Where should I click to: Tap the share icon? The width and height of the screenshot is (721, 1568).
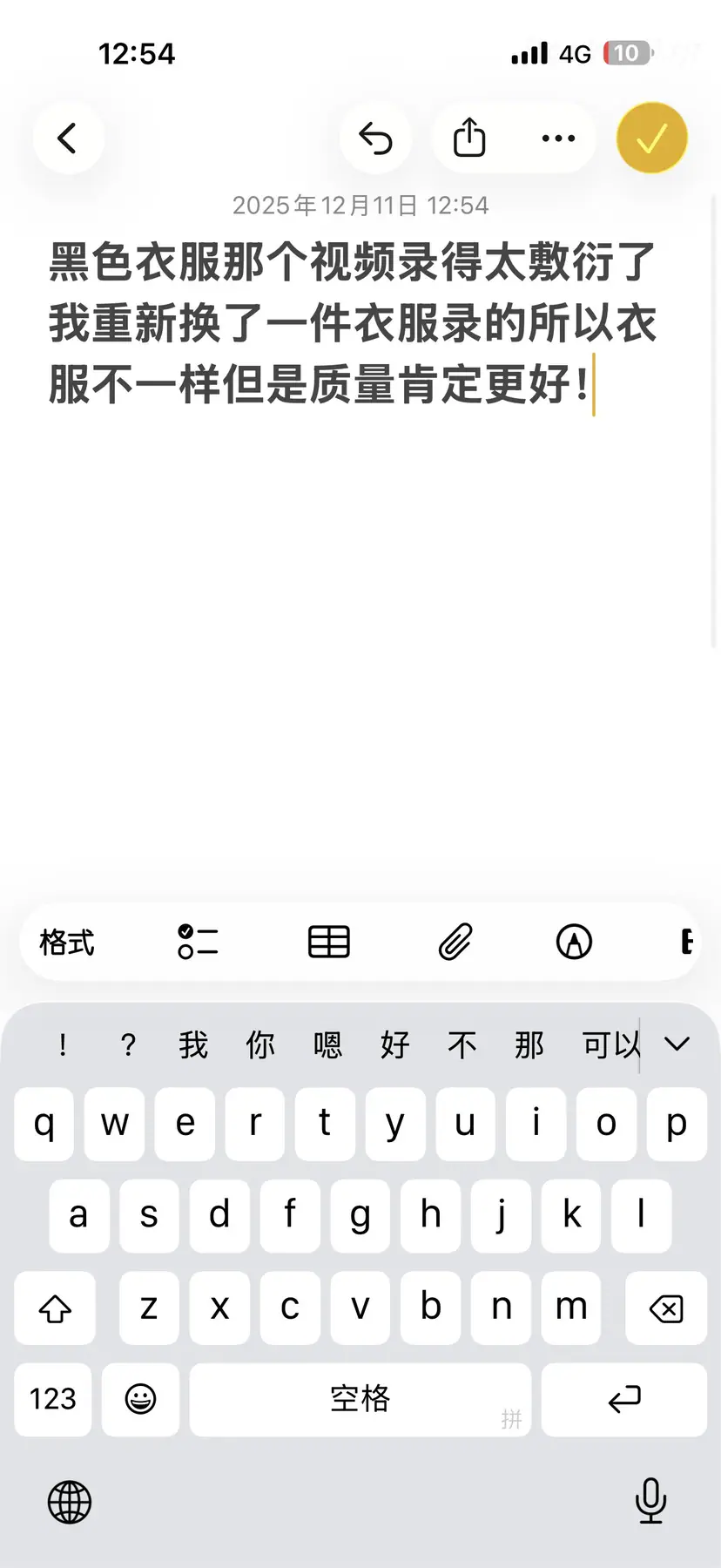469,138
